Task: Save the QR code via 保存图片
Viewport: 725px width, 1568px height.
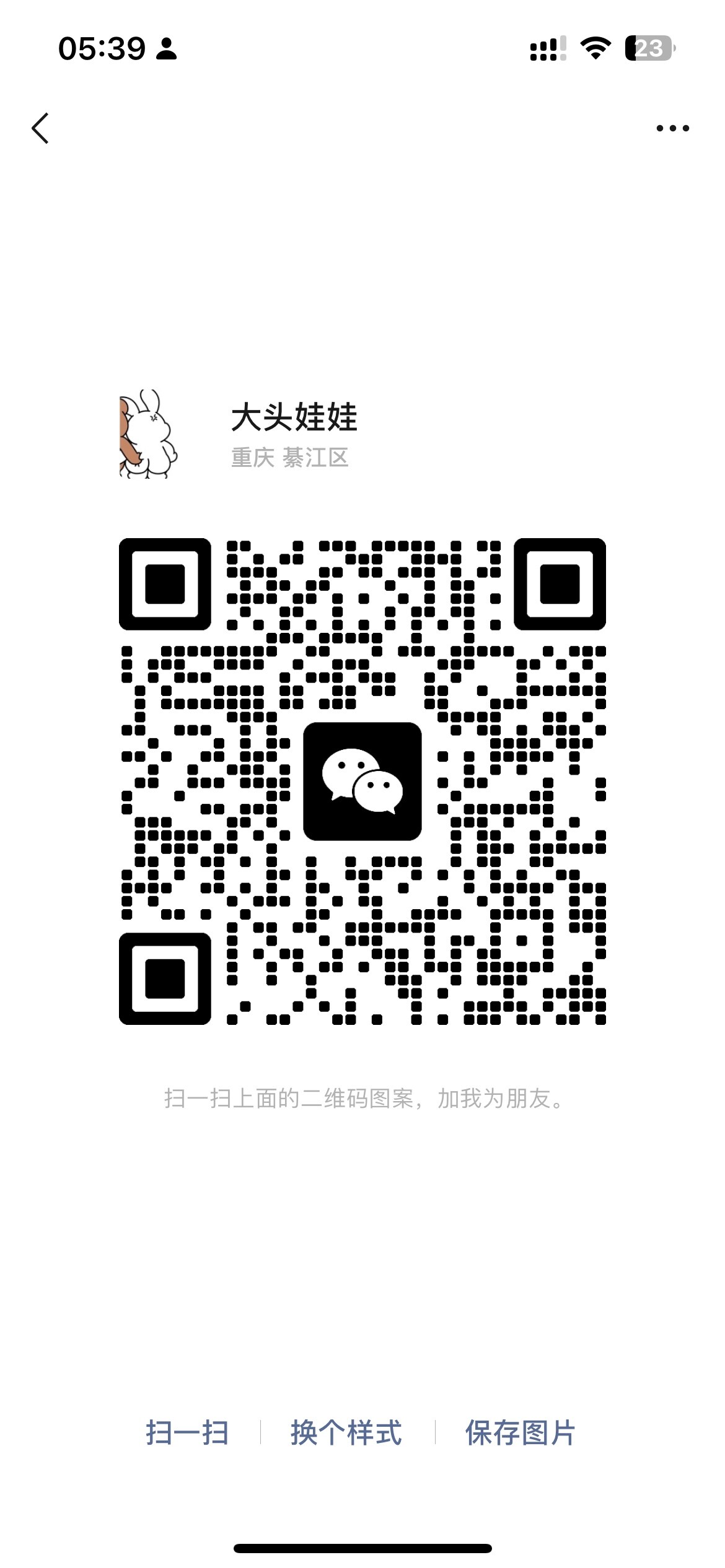Action: [520, 1432]
